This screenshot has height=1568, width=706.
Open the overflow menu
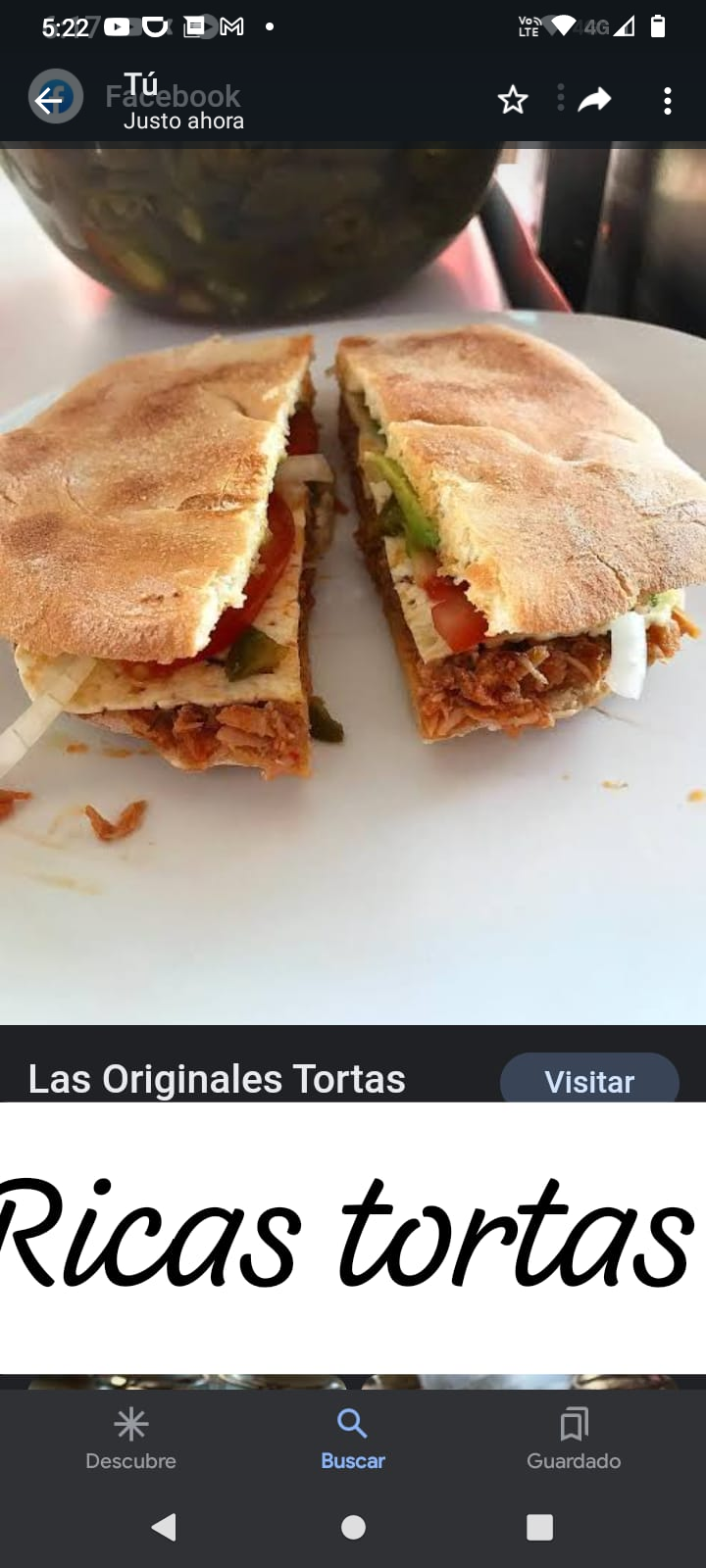[668, 101]
